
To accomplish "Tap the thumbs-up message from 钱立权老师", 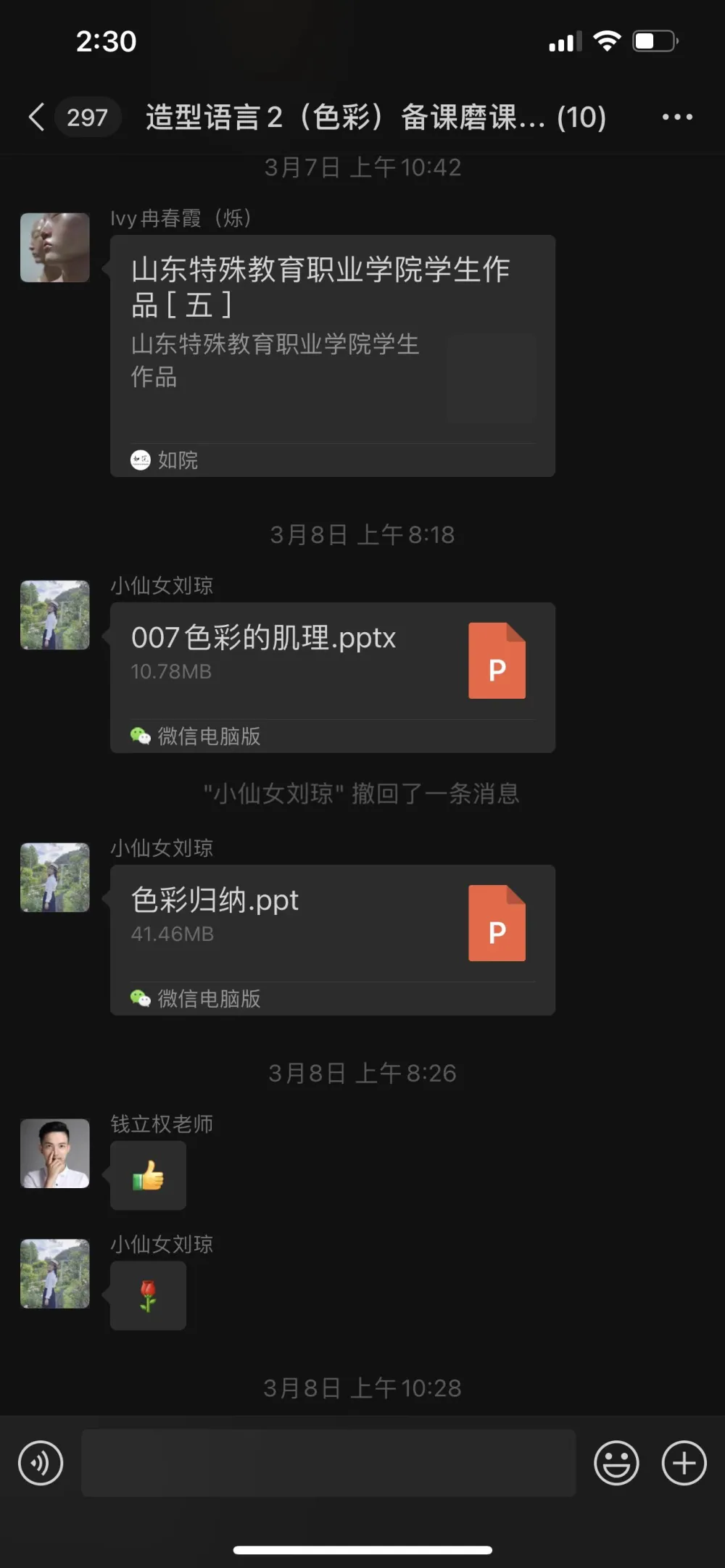I will tap(148, 1175).
